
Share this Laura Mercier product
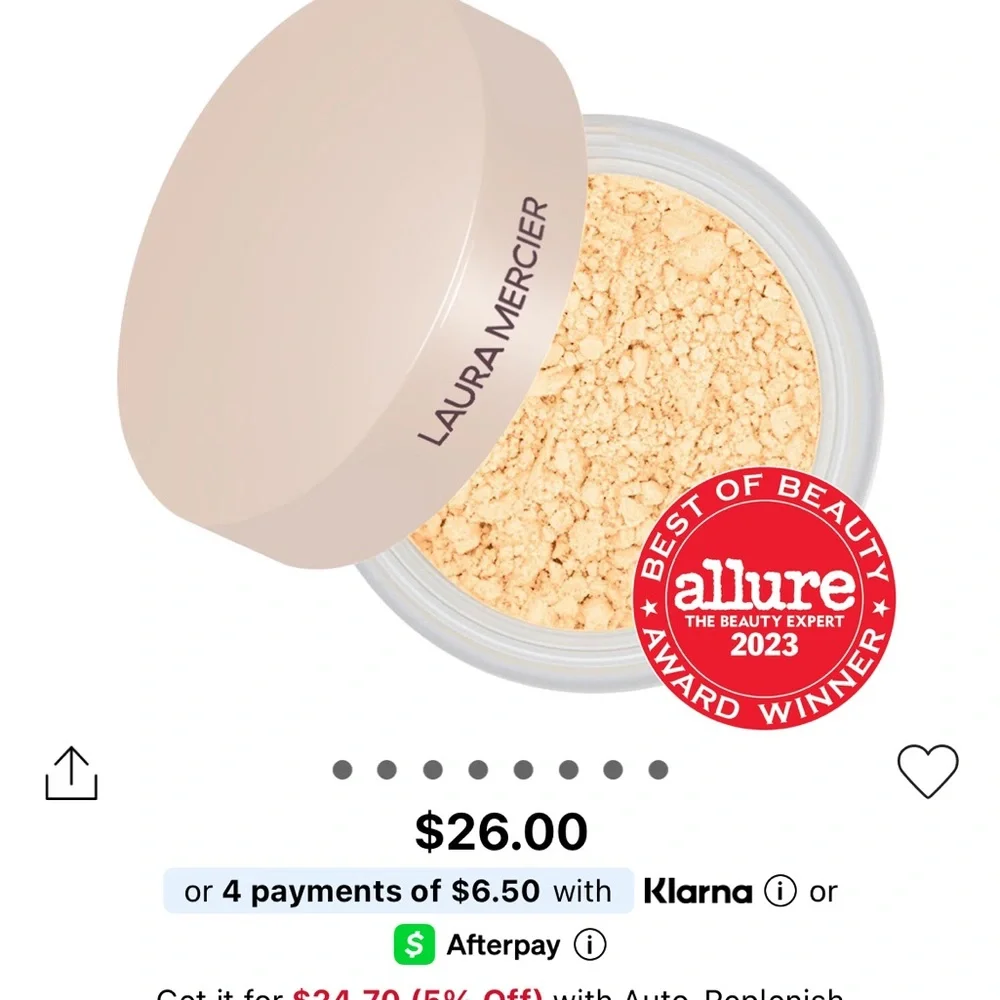pos(71,773)
